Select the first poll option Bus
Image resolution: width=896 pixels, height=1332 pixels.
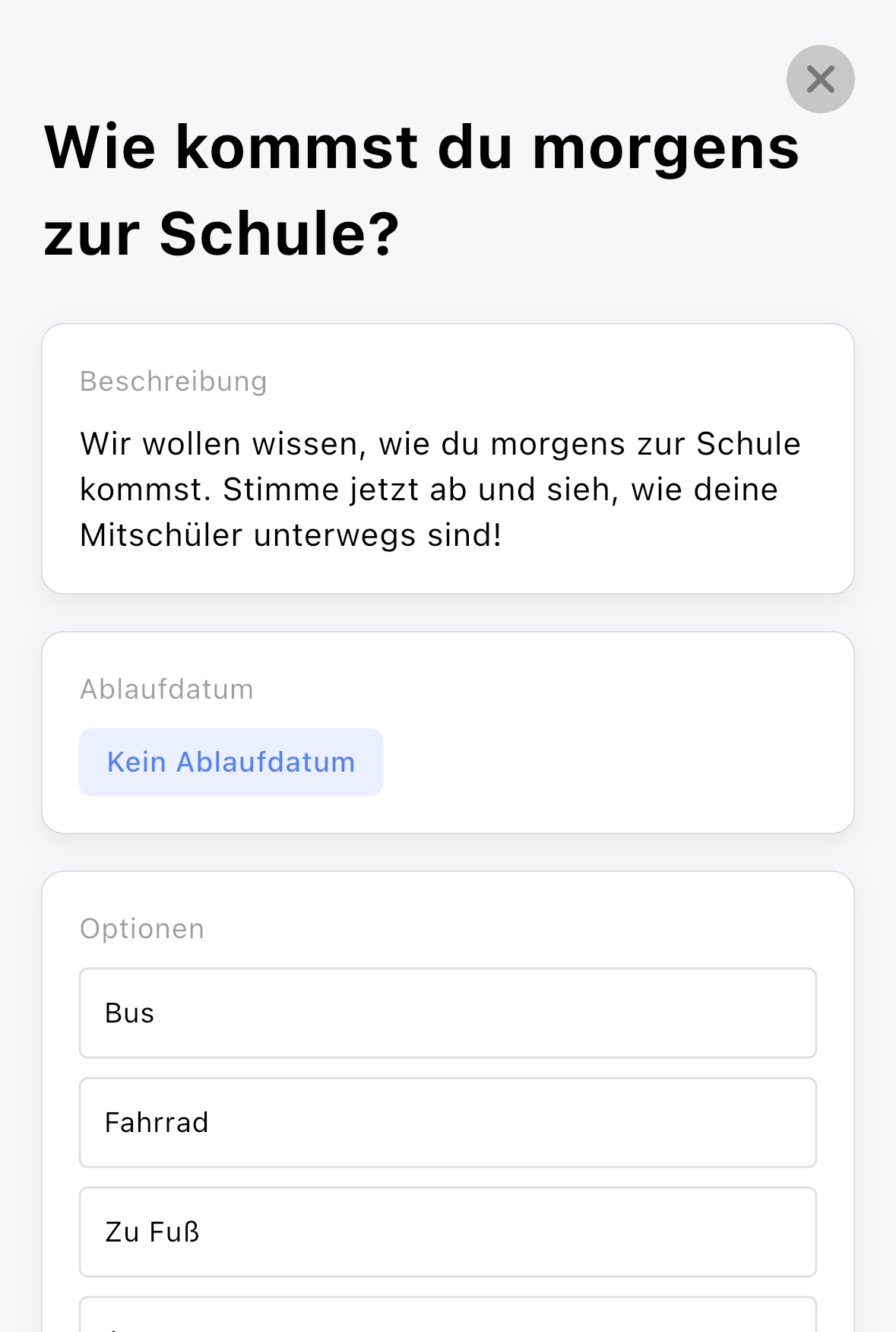446,1013
